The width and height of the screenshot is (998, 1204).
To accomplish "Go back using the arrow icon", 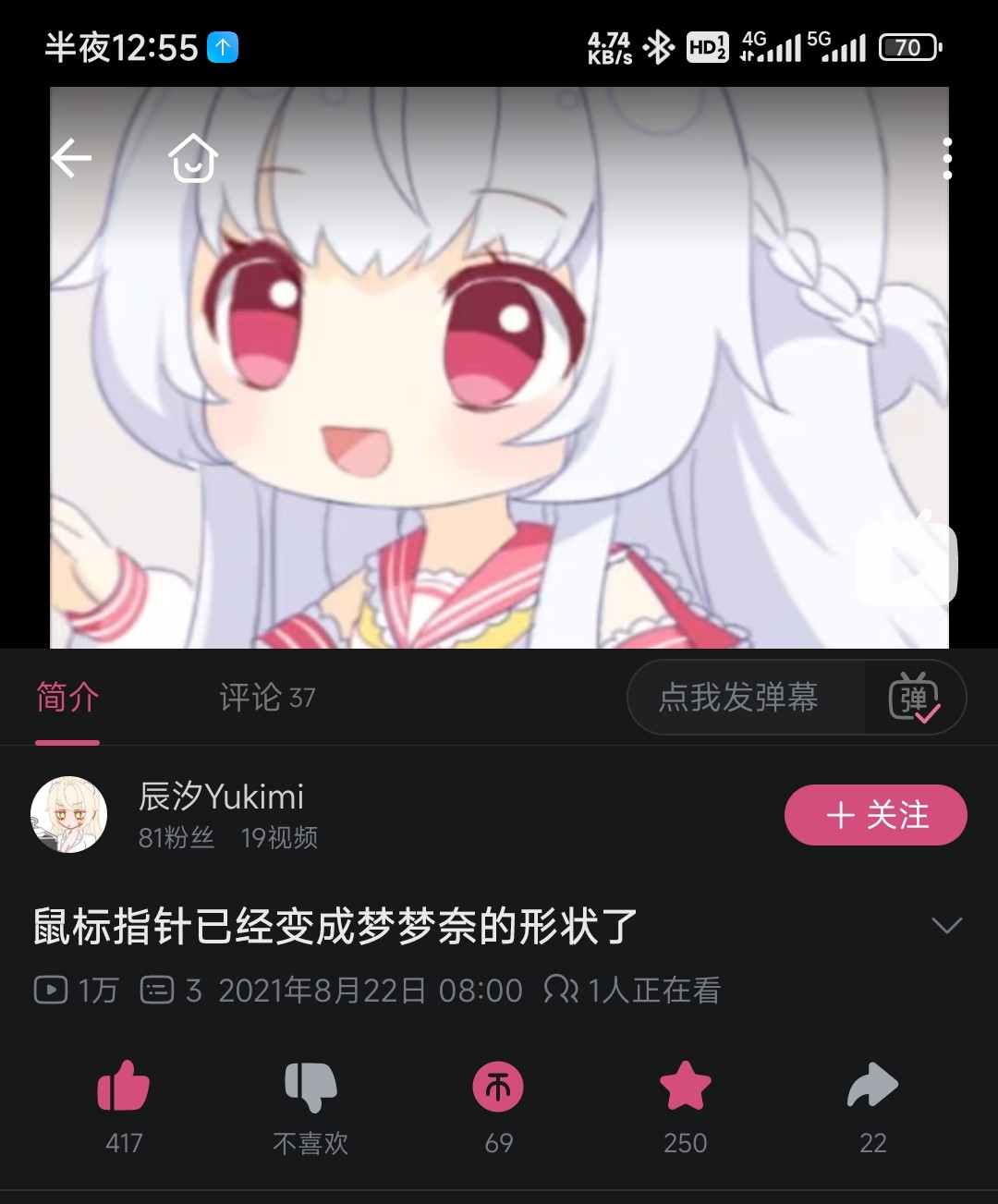I will [72, 158].
